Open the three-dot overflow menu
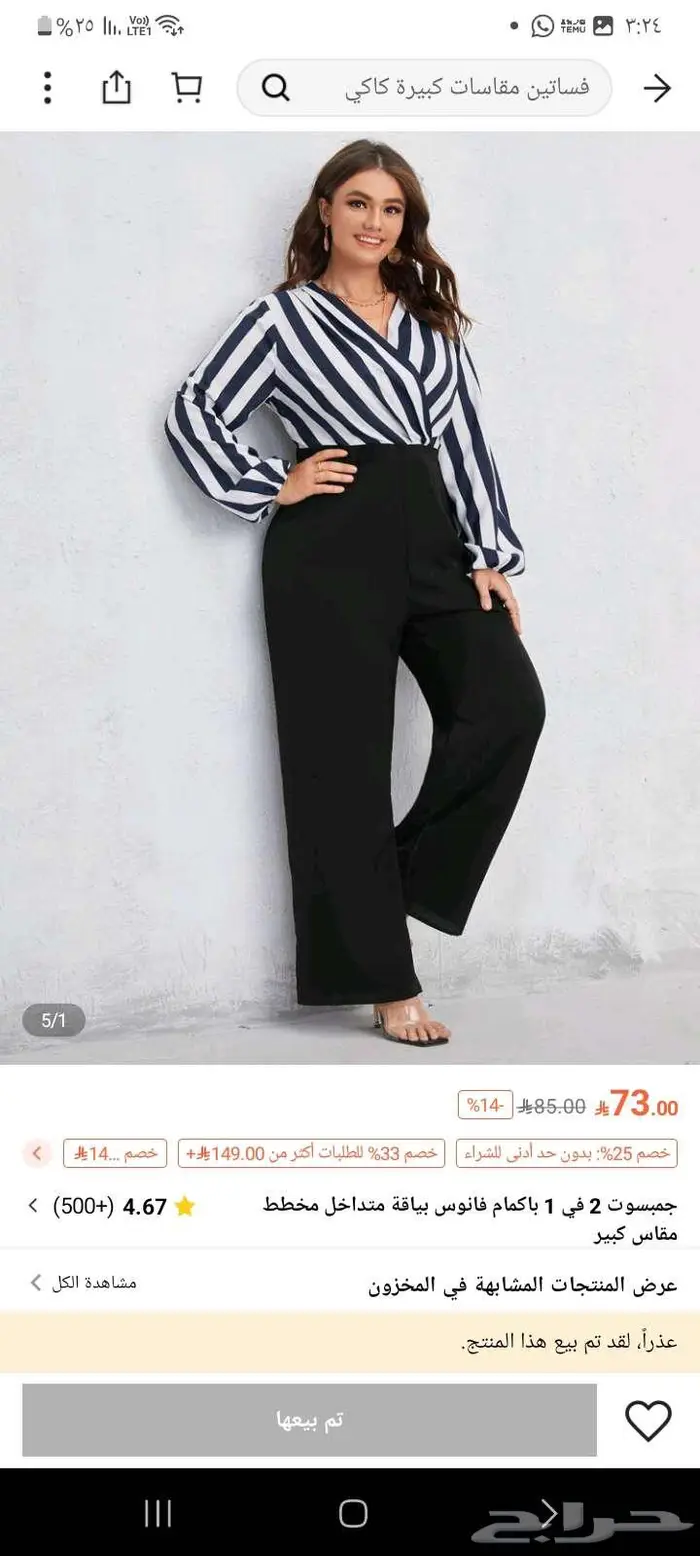 47,88
